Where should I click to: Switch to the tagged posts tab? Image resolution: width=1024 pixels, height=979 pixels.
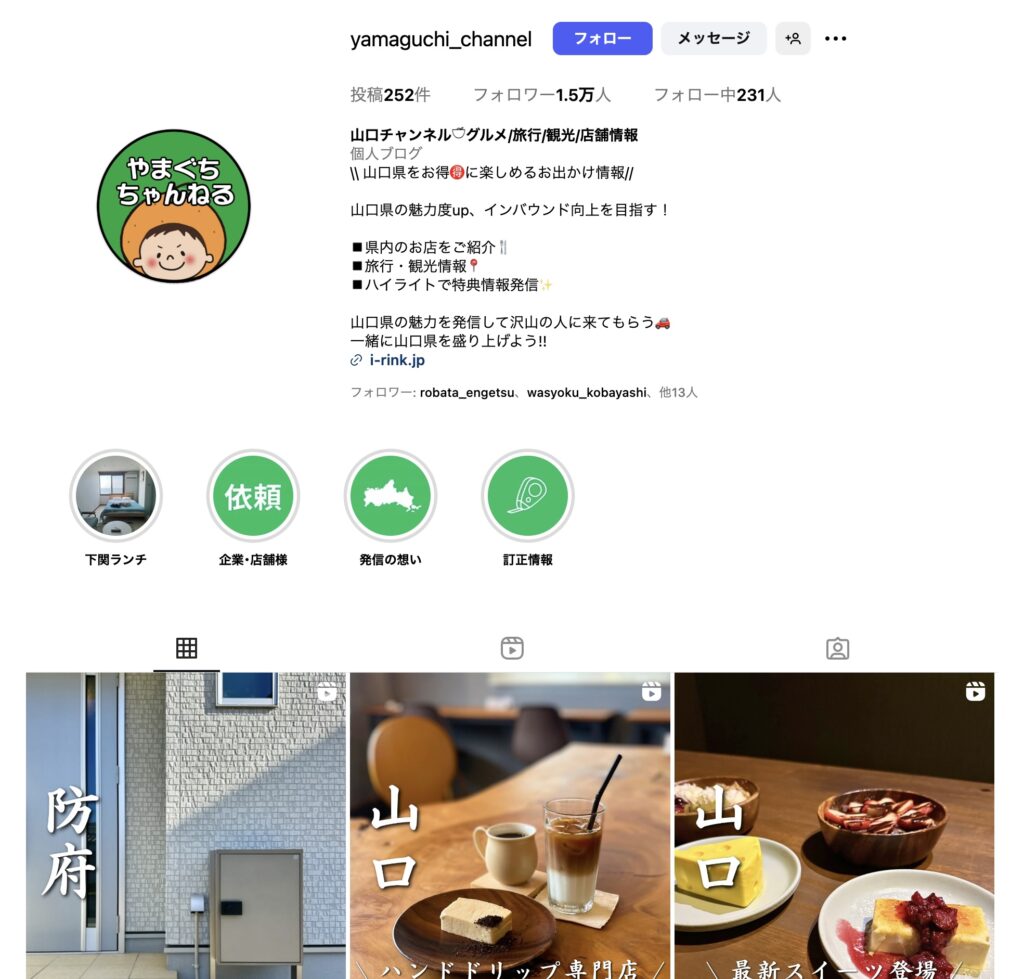(x=837, y=648)
